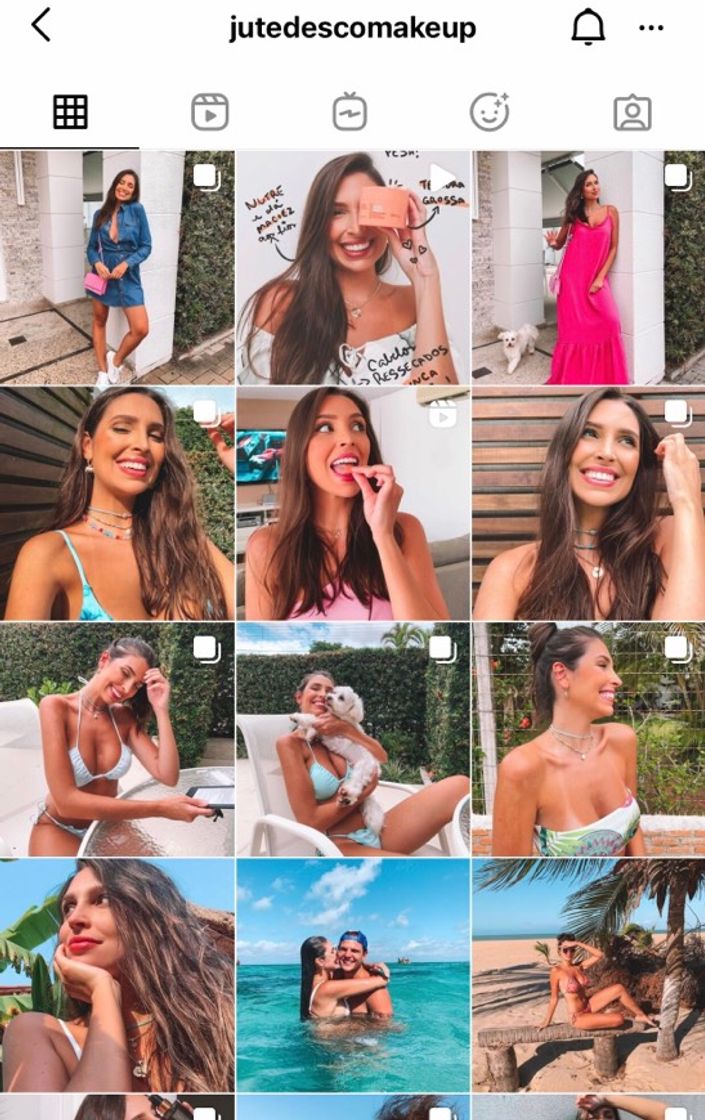The height and width of the screenshot is (1120, 705).
Task: Open the smiling post by wooden slat wall
Action: pyautogui.click(x=588, y=504)
